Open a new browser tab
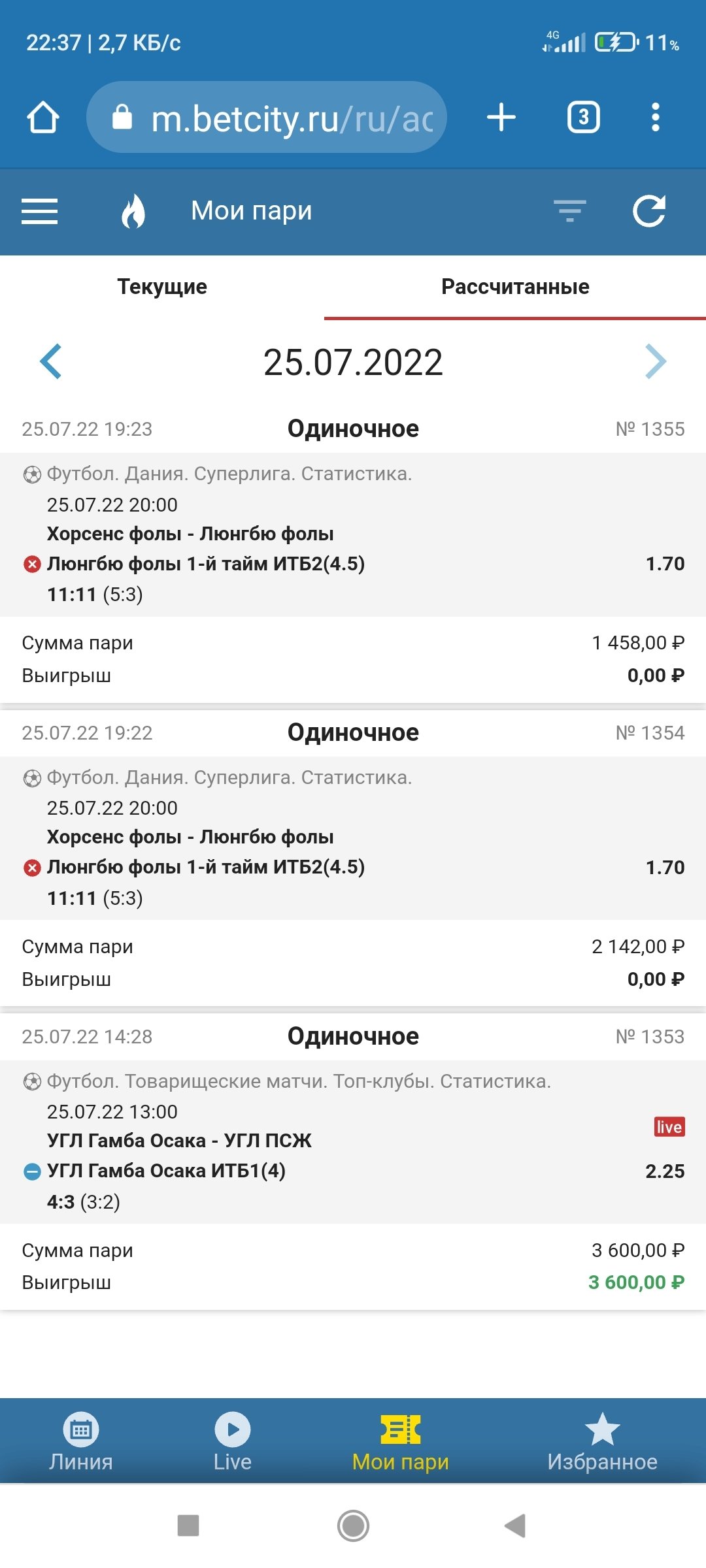Screen dimensions: 706x1568 click(501, 118)
